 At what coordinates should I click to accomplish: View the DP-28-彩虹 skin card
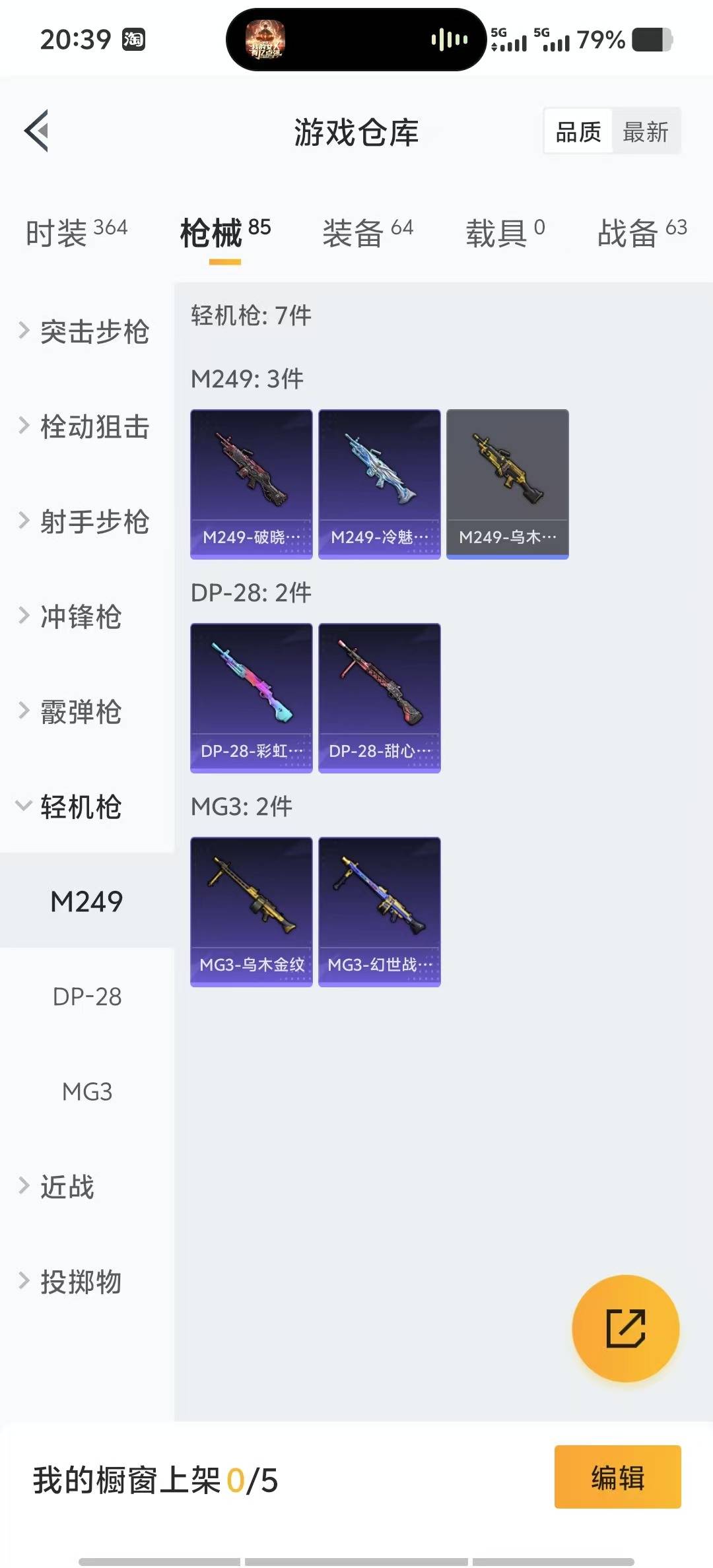pyautogui.click(x=252, y=698)
